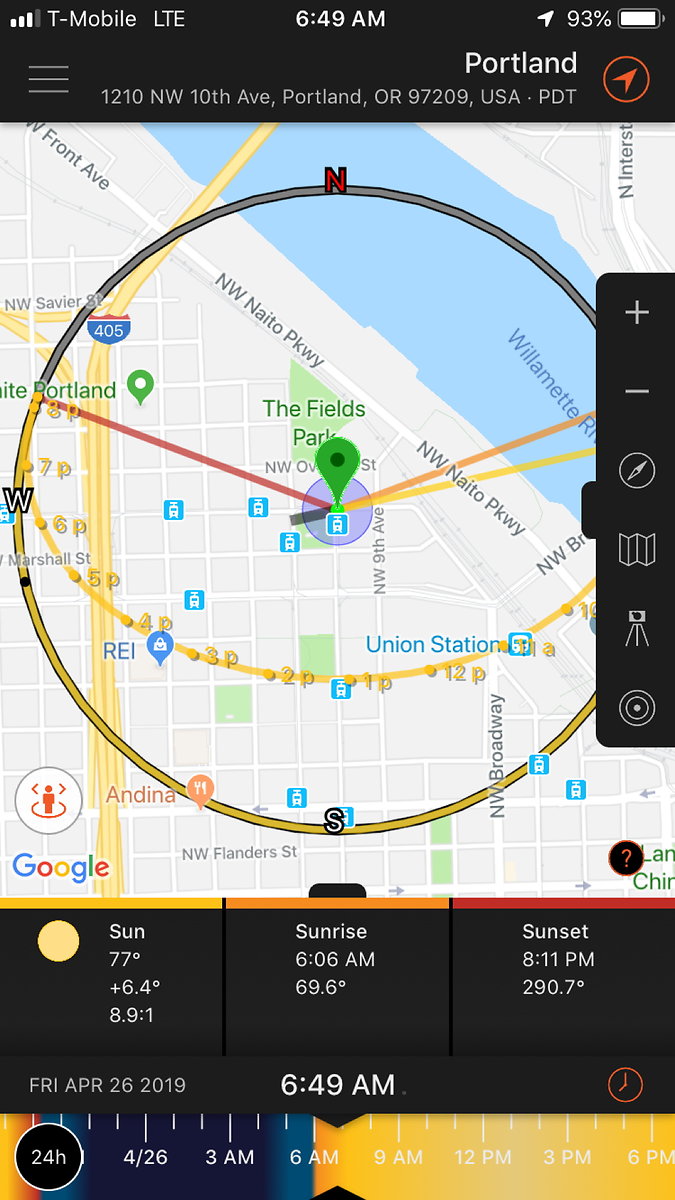The image size is (675, 1200).
Task: Tap the orange clock icon
Action: point(626,1084)
